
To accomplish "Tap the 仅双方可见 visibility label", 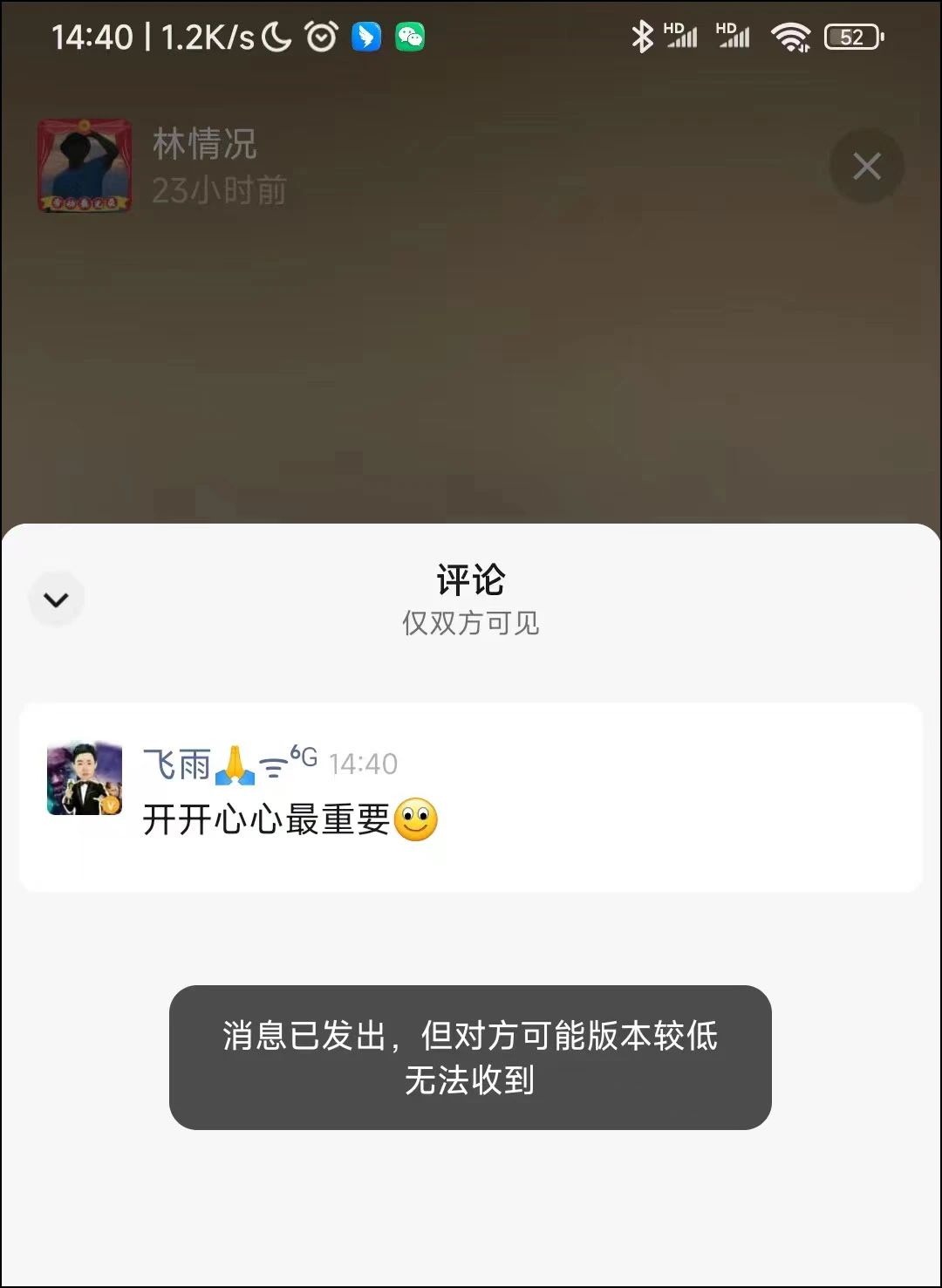I will tap(471, 624).
